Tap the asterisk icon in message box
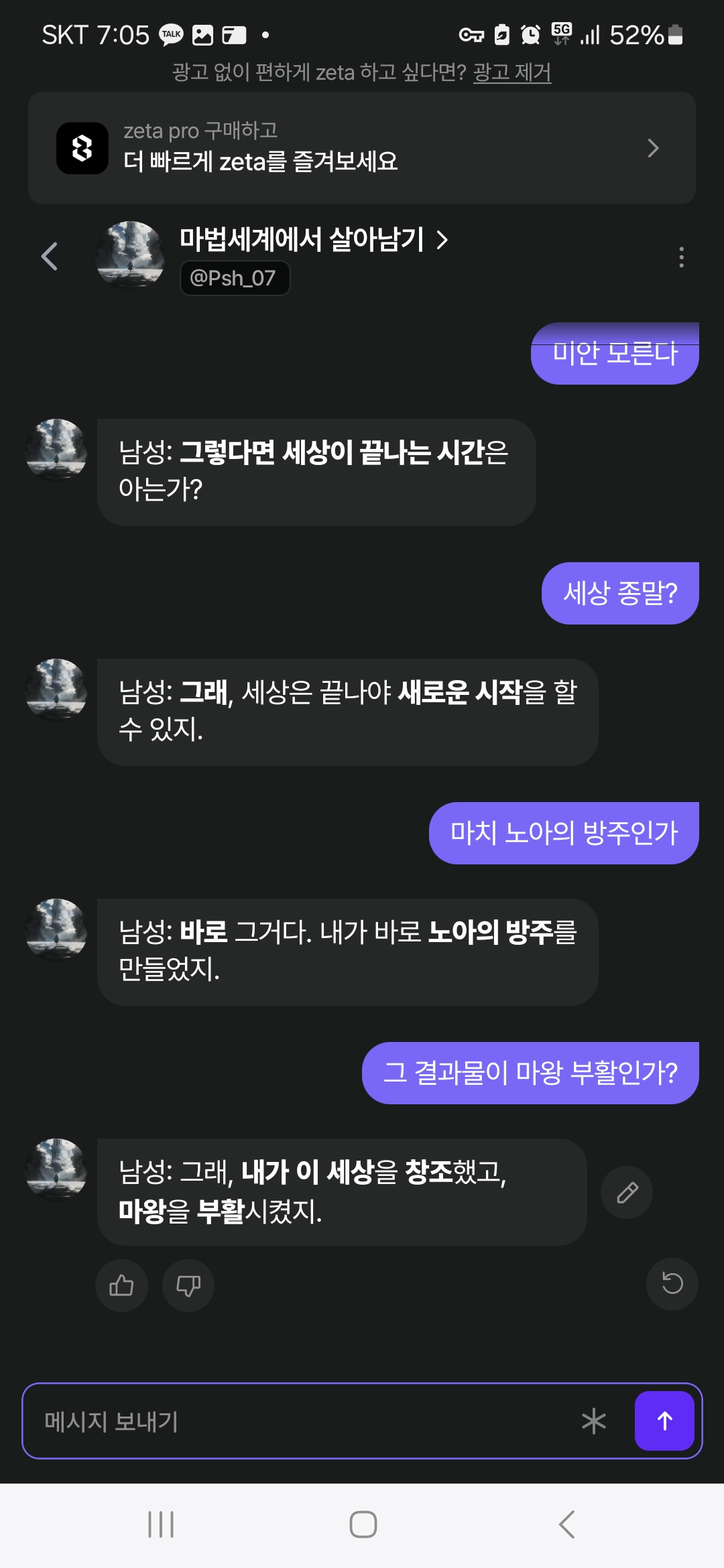The width and height of the screenshot is (724, 1568). pos(593,1421)
